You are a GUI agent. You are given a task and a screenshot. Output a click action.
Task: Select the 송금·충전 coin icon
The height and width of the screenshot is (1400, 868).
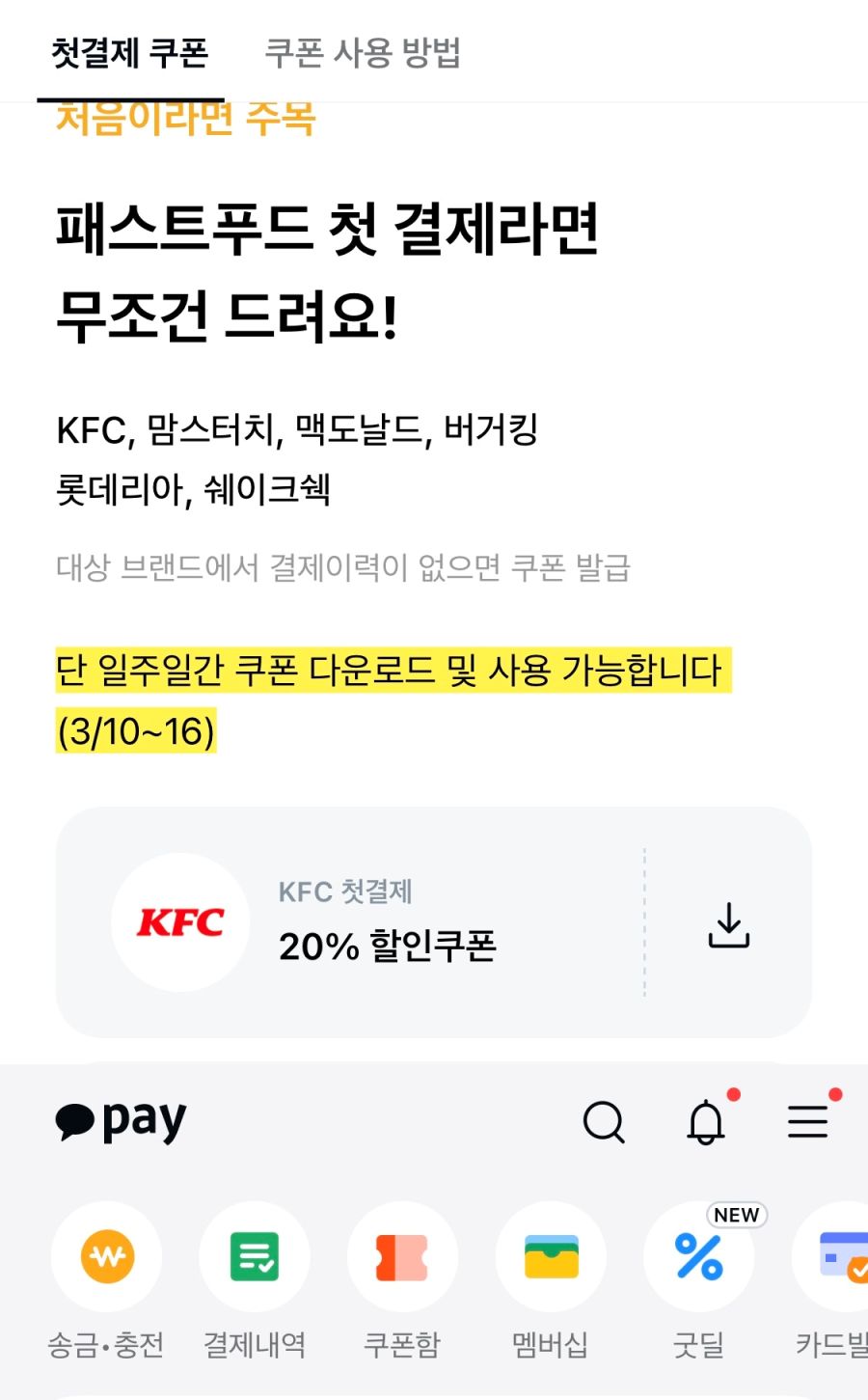coord(107,1257)
